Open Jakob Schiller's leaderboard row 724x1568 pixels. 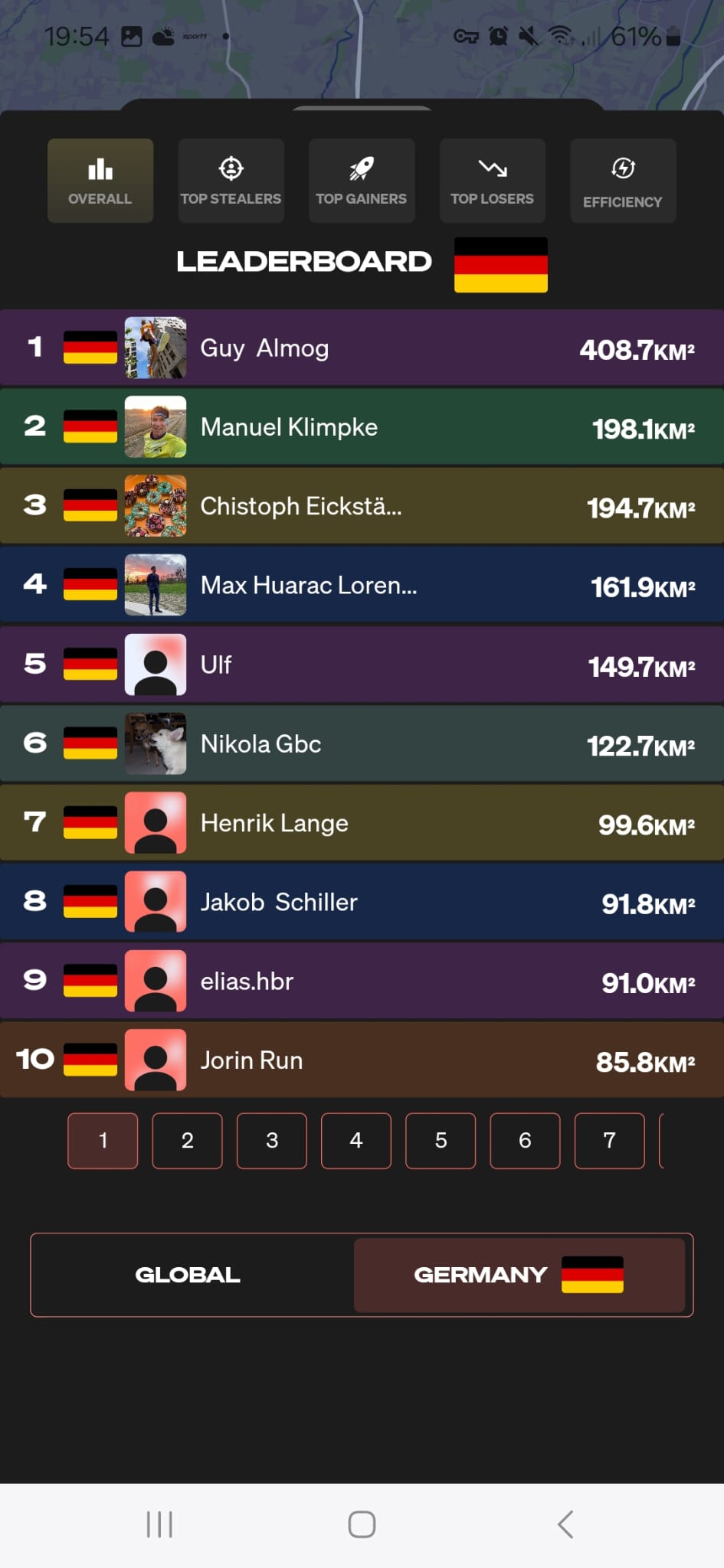click(362, 902)
